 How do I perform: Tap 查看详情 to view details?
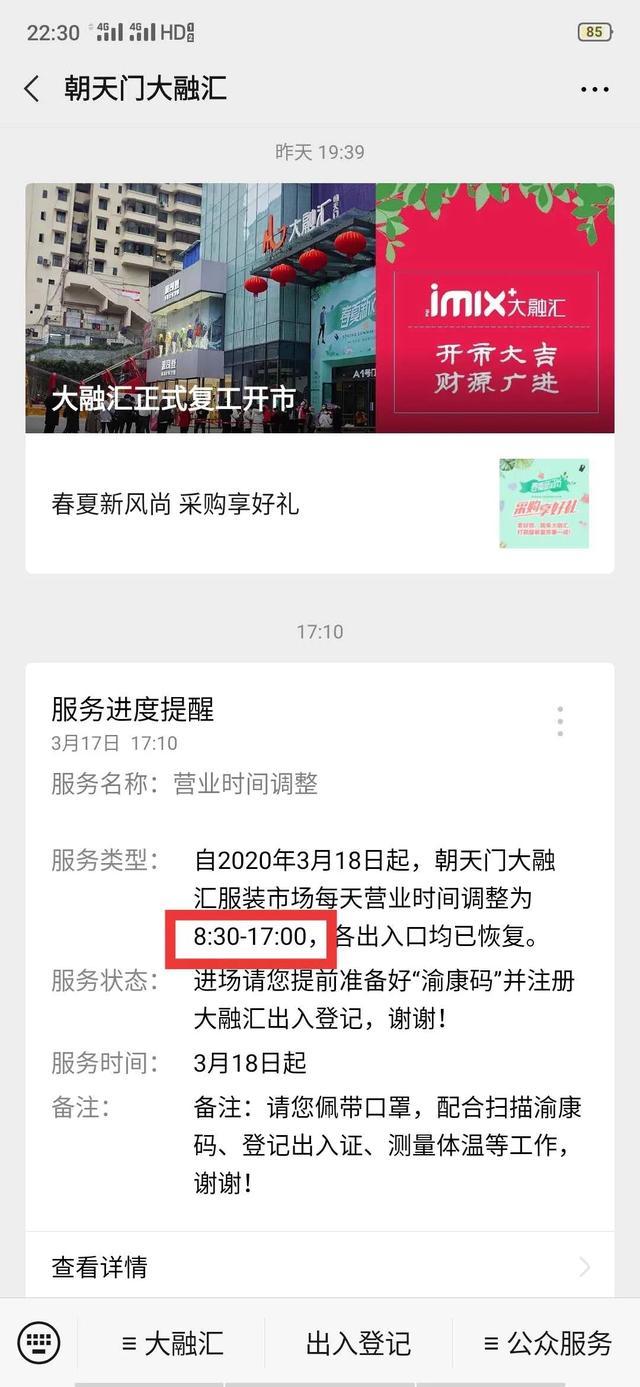pos(320,1267)
